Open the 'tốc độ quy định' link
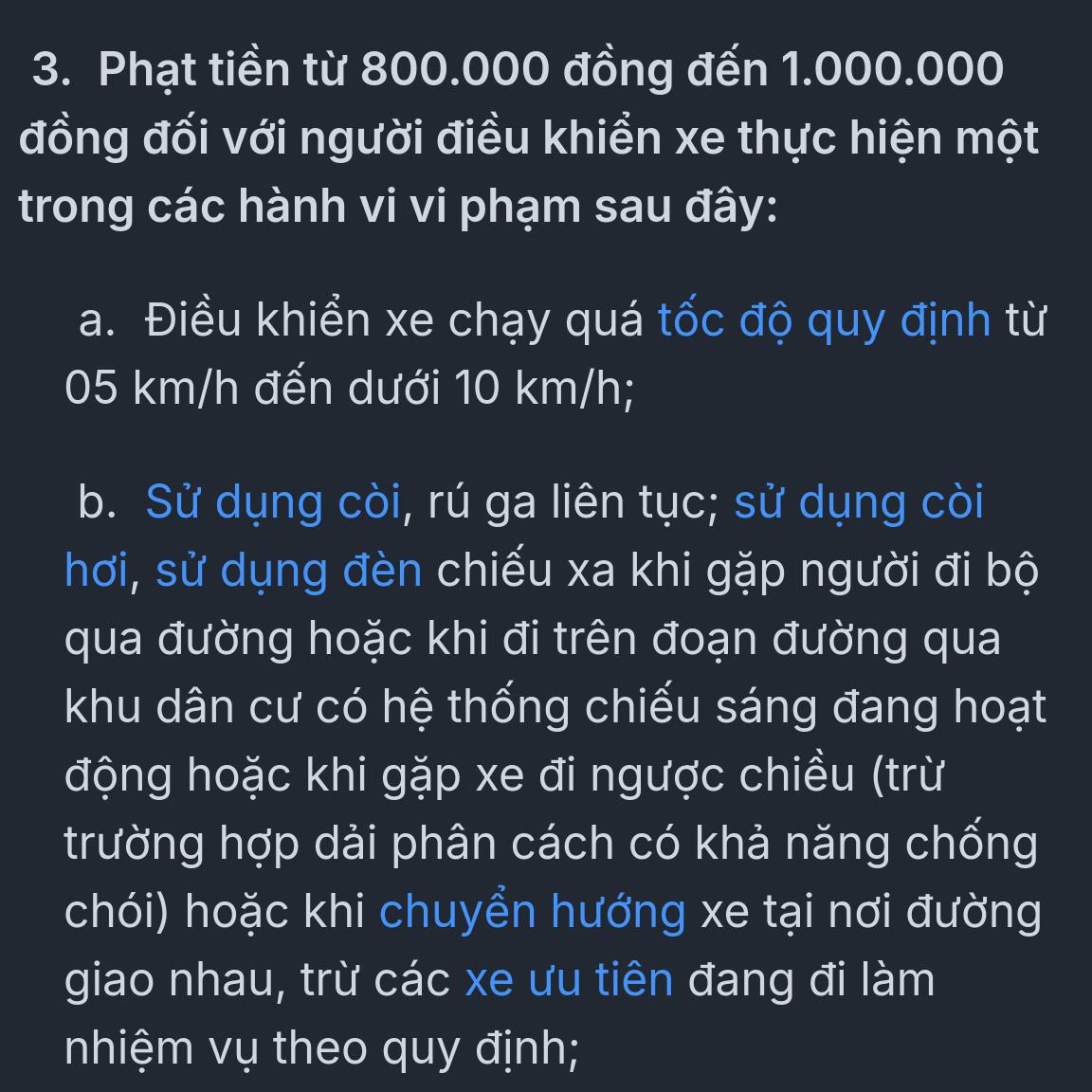 click(x=824, y=320)
